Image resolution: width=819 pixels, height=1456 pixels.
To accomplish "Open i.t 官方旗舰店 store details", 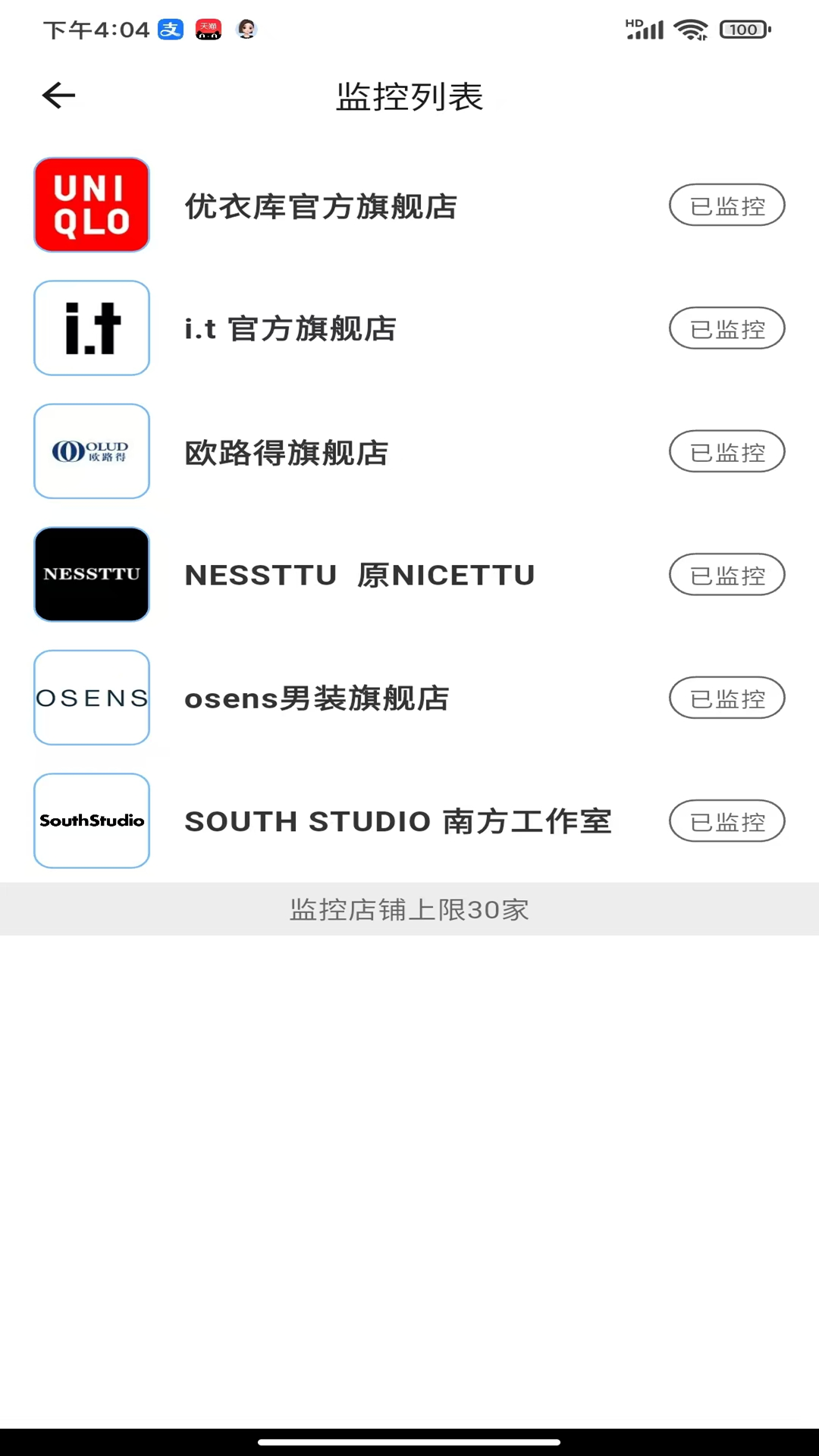I will pyautogui.click(x=290, y=329).
